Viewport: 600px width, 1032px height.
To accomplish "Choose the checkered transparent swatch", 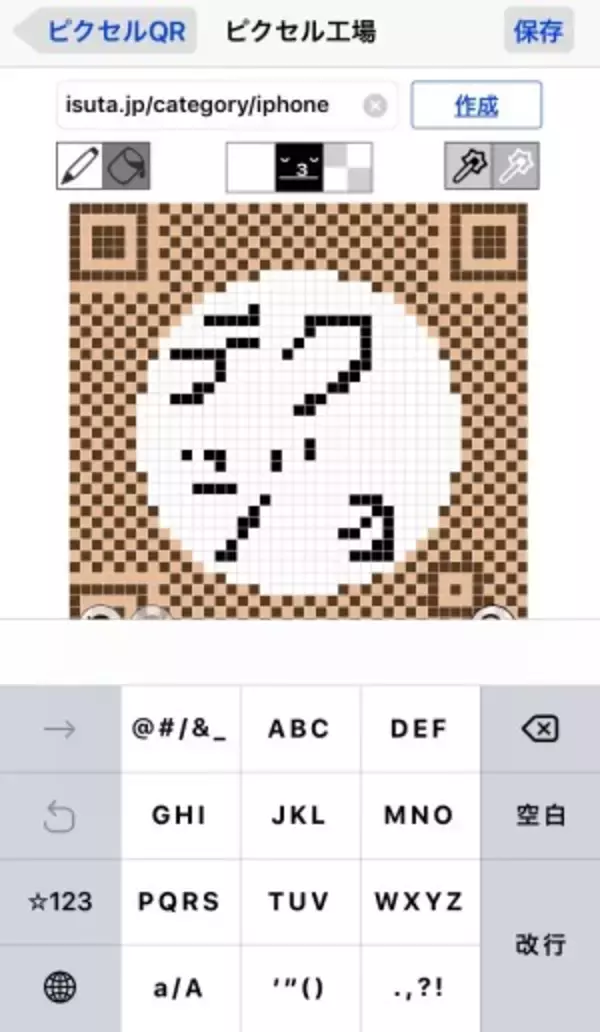I will [x=349, y=167].
